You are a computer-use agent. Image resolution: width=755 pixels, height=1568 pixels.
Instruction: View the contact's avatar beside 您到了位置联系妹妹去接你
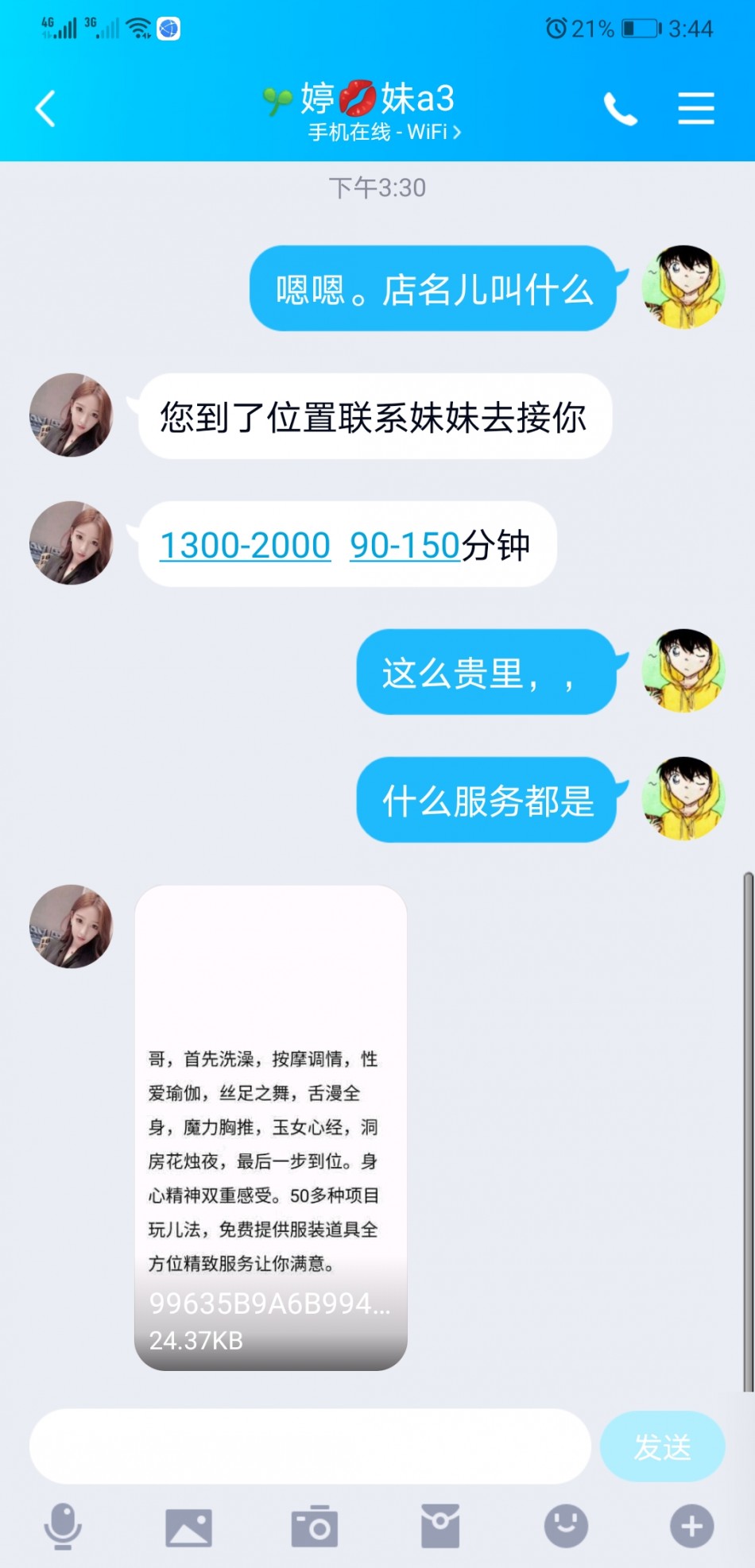pos(72,415)
